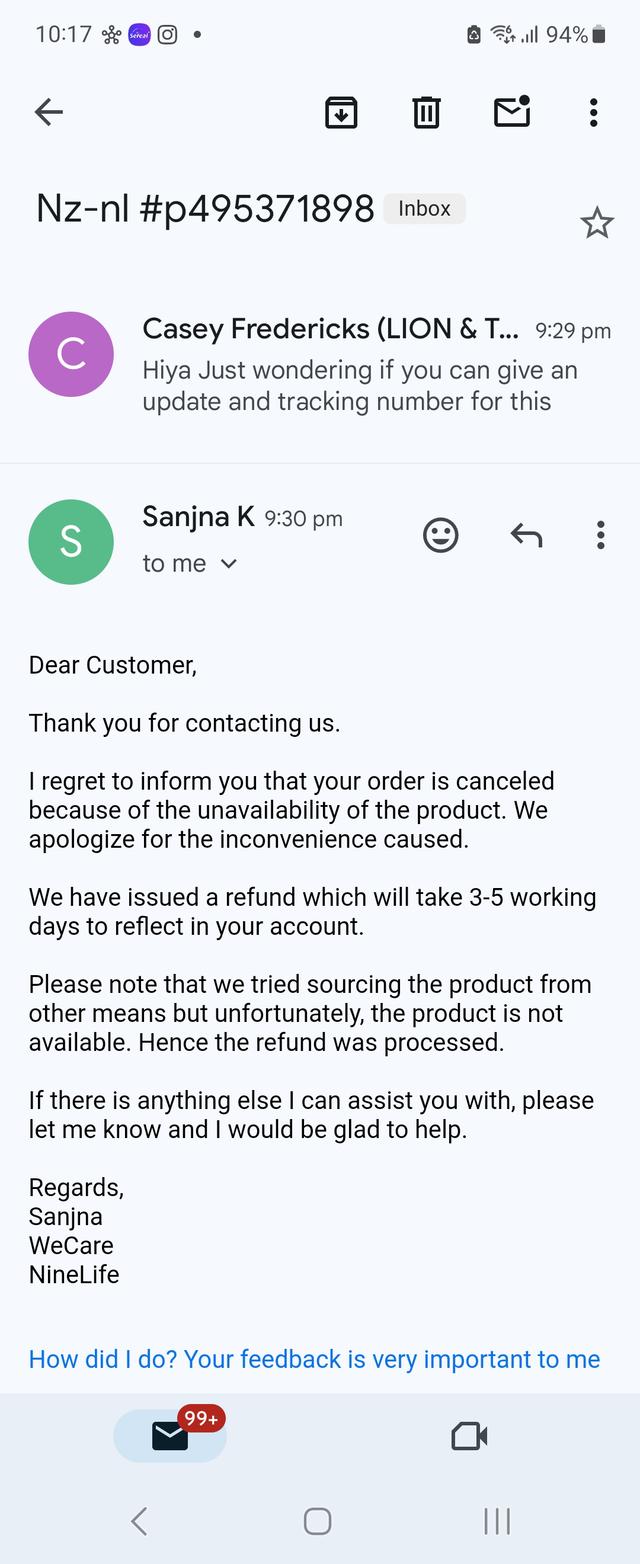Add emoji reaction to Sanjna's email
The width and height of the screenshot is (640, 1564).
(441, 535)
